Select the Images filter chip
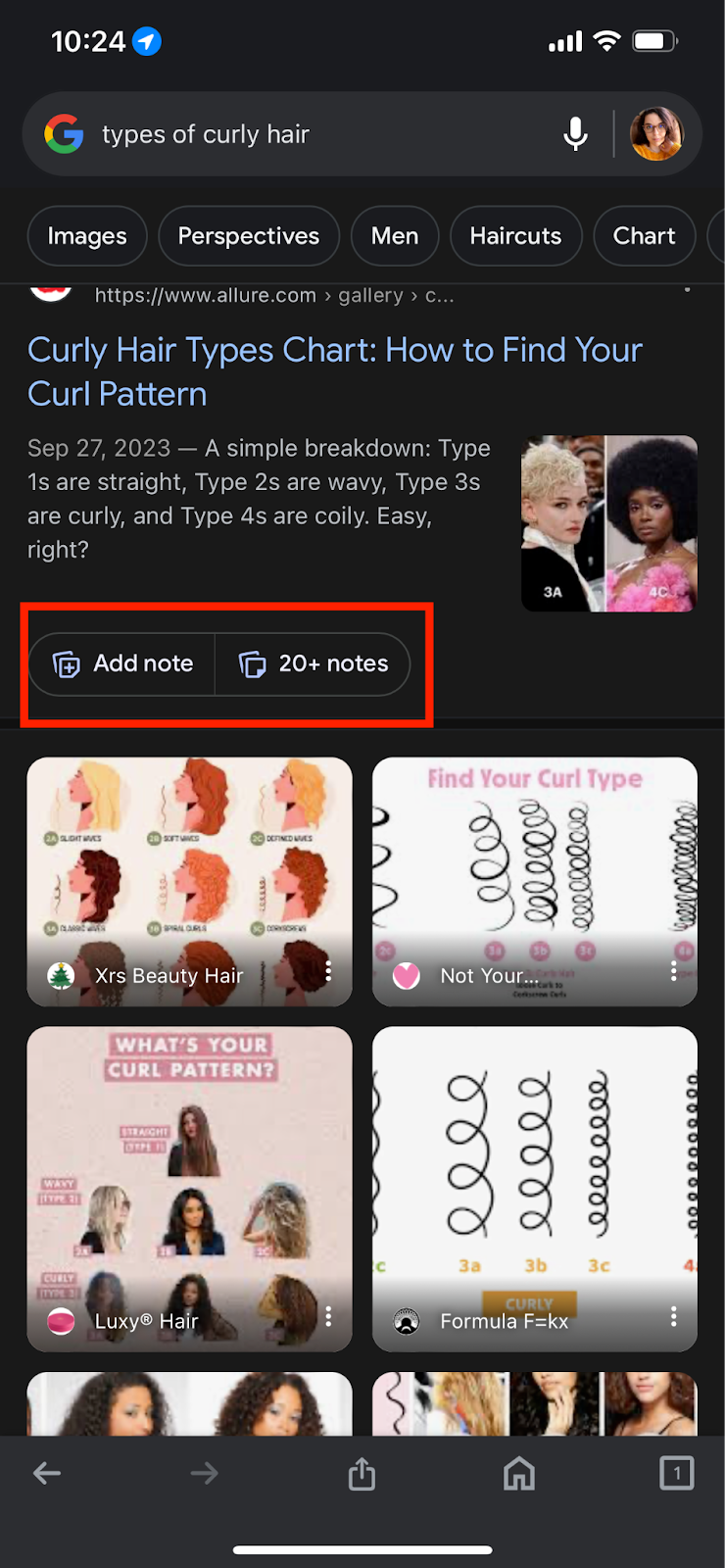The width and height of the screenshot is (725, 1568). 87,236
